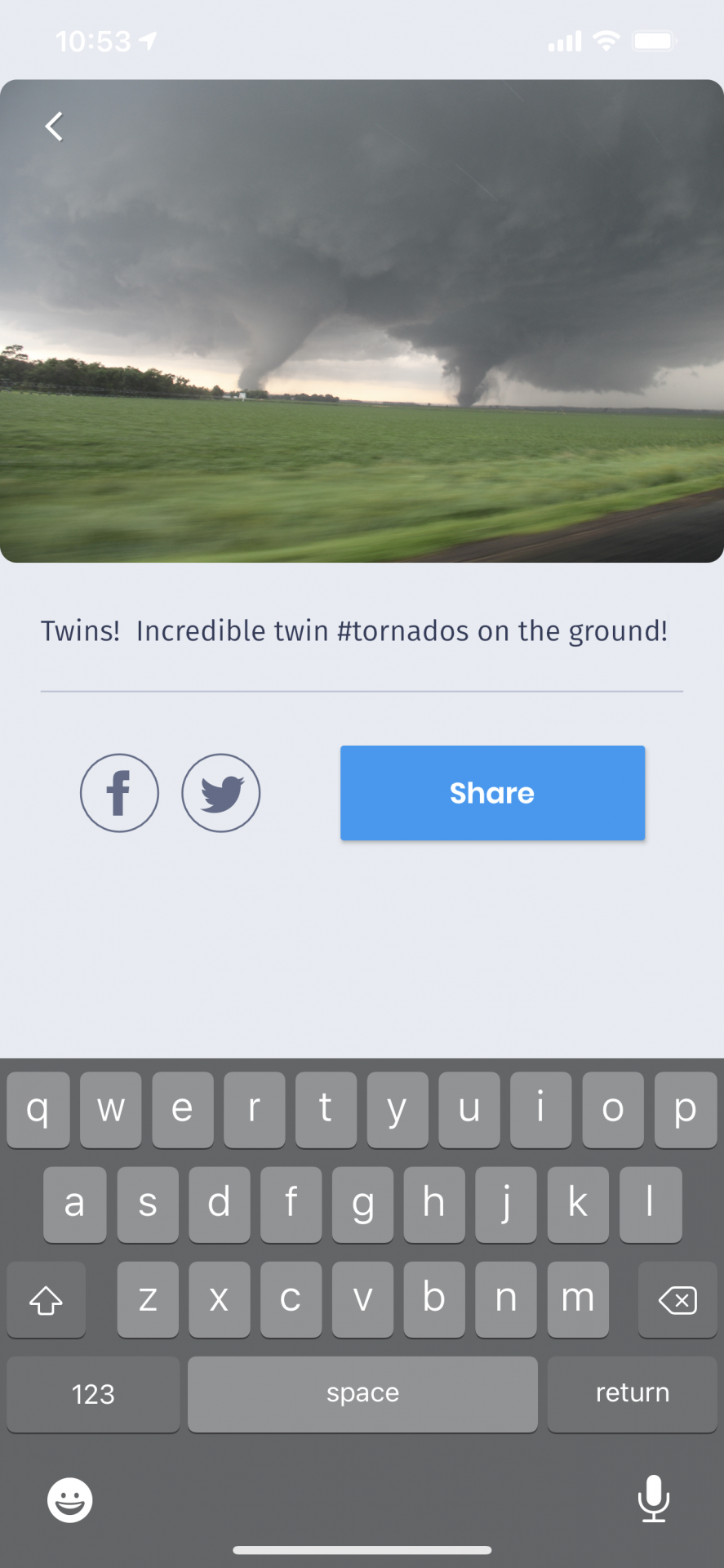
Task: Go back using the arrow icon
Action: 54,127
